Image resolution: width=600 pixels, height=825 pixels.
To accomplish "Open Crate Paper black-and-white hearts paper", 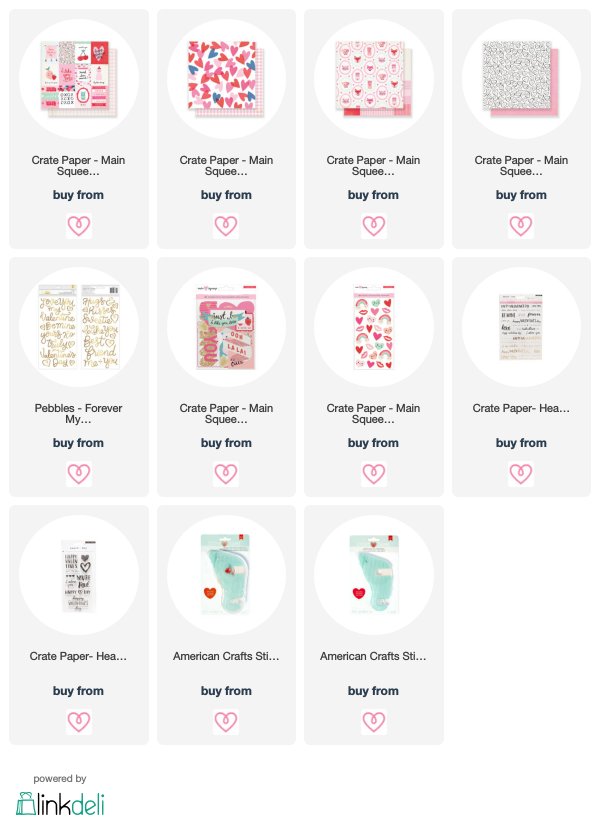I will tap(521, 78).
